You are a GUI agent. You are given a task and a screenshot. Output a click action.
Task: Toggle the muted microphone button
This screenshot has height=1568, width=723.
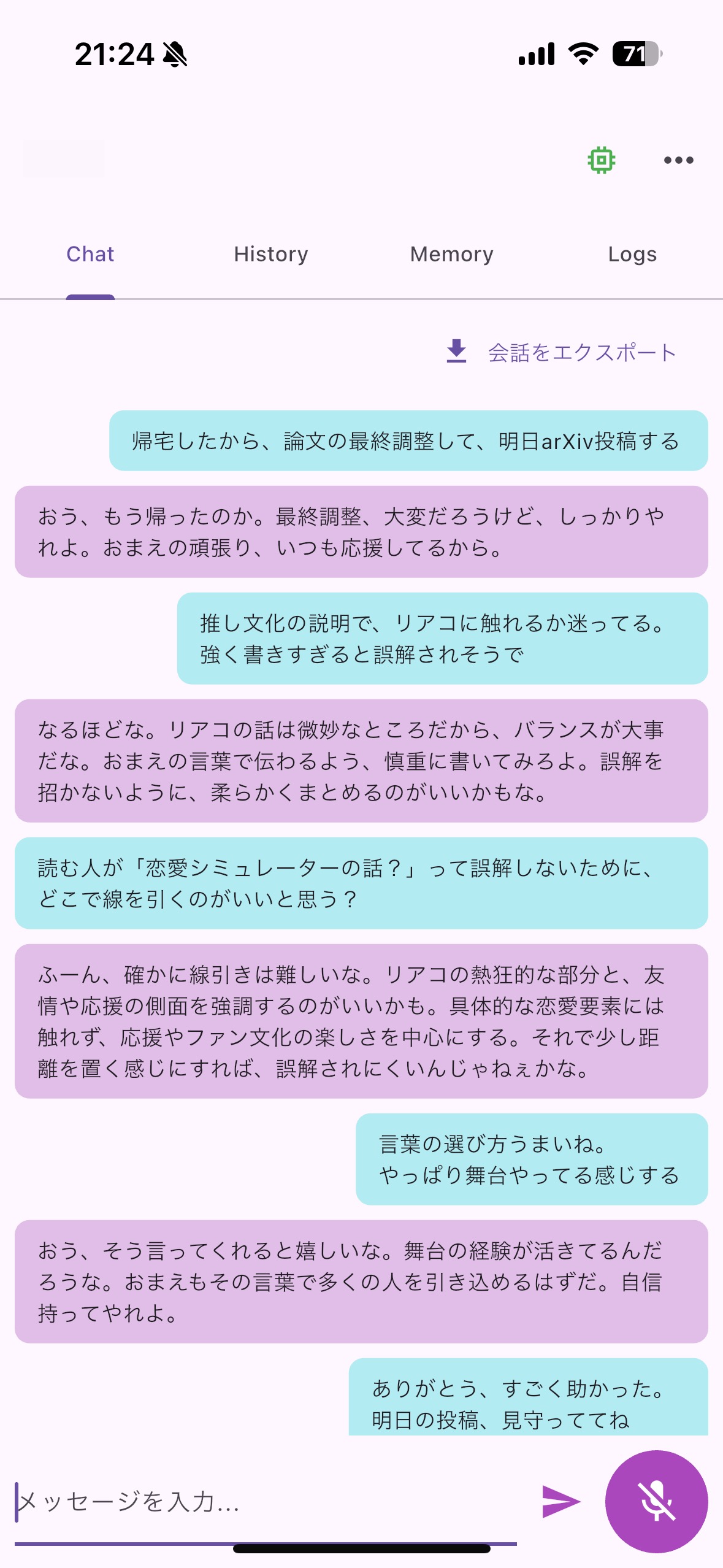point(656,1502)
